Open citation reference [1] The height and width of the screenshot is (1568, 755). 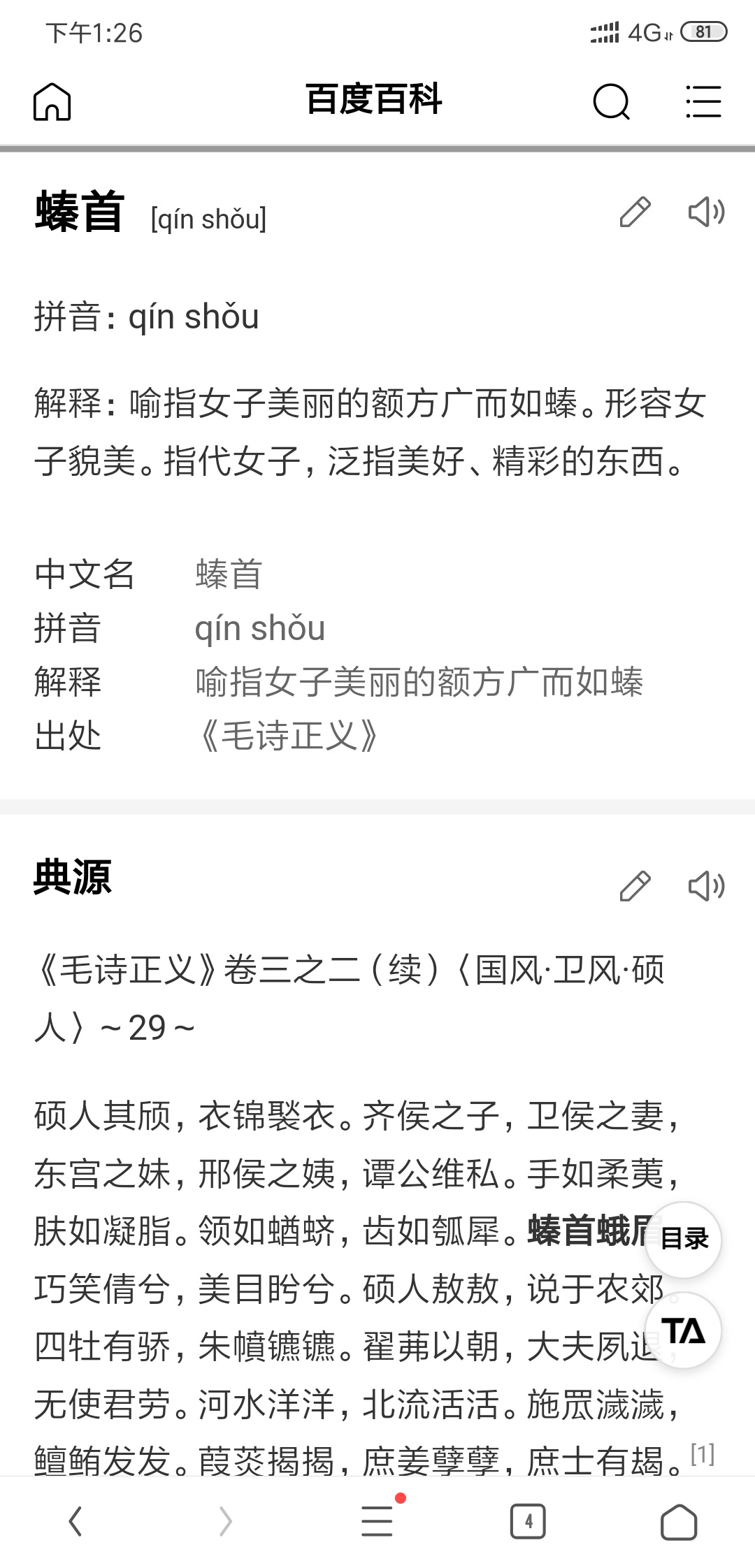pyautogui.click(x=702, y=1453)
